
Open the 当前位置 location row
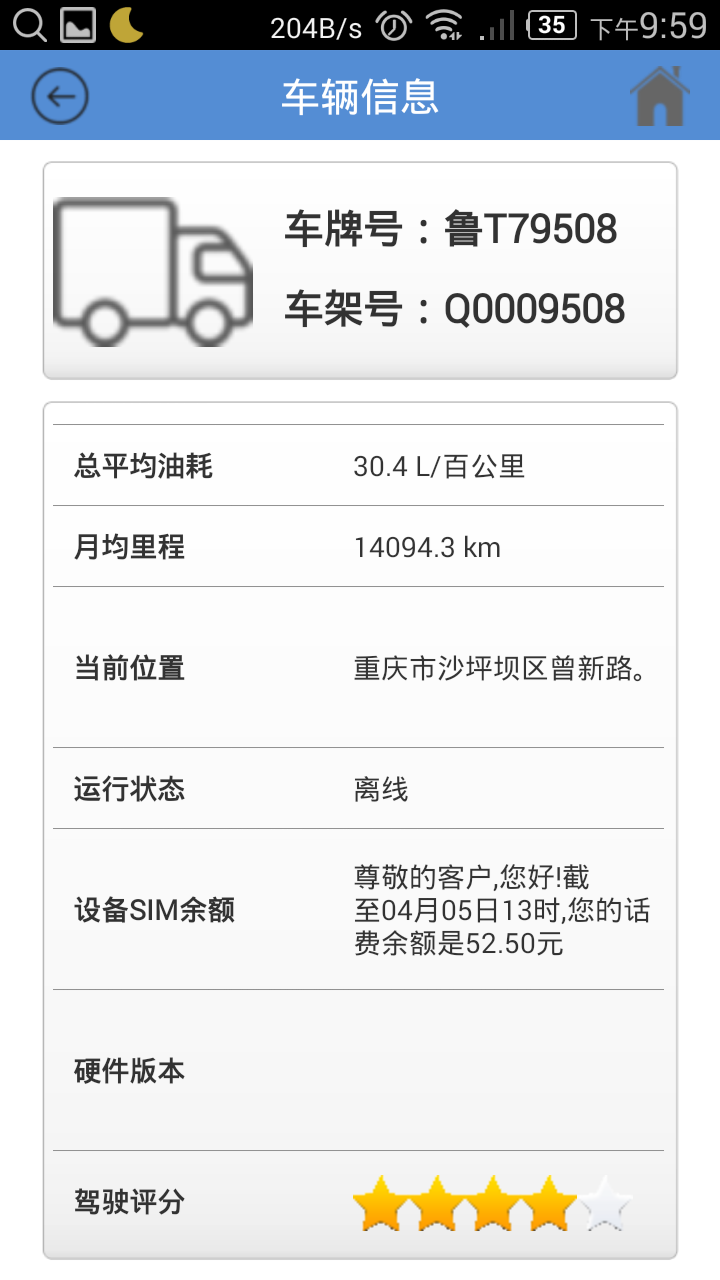pyautogui.click(x=360, y=668)
